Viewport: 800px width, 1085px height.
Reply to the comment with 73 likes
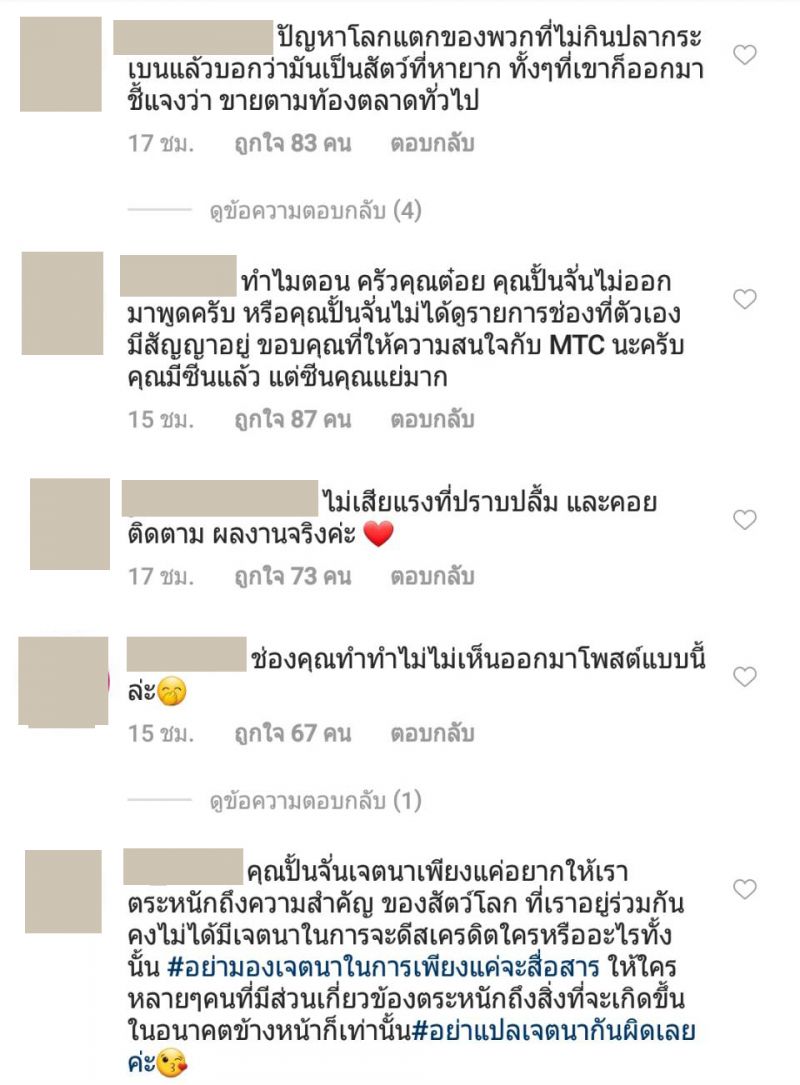tap(432, 577)
